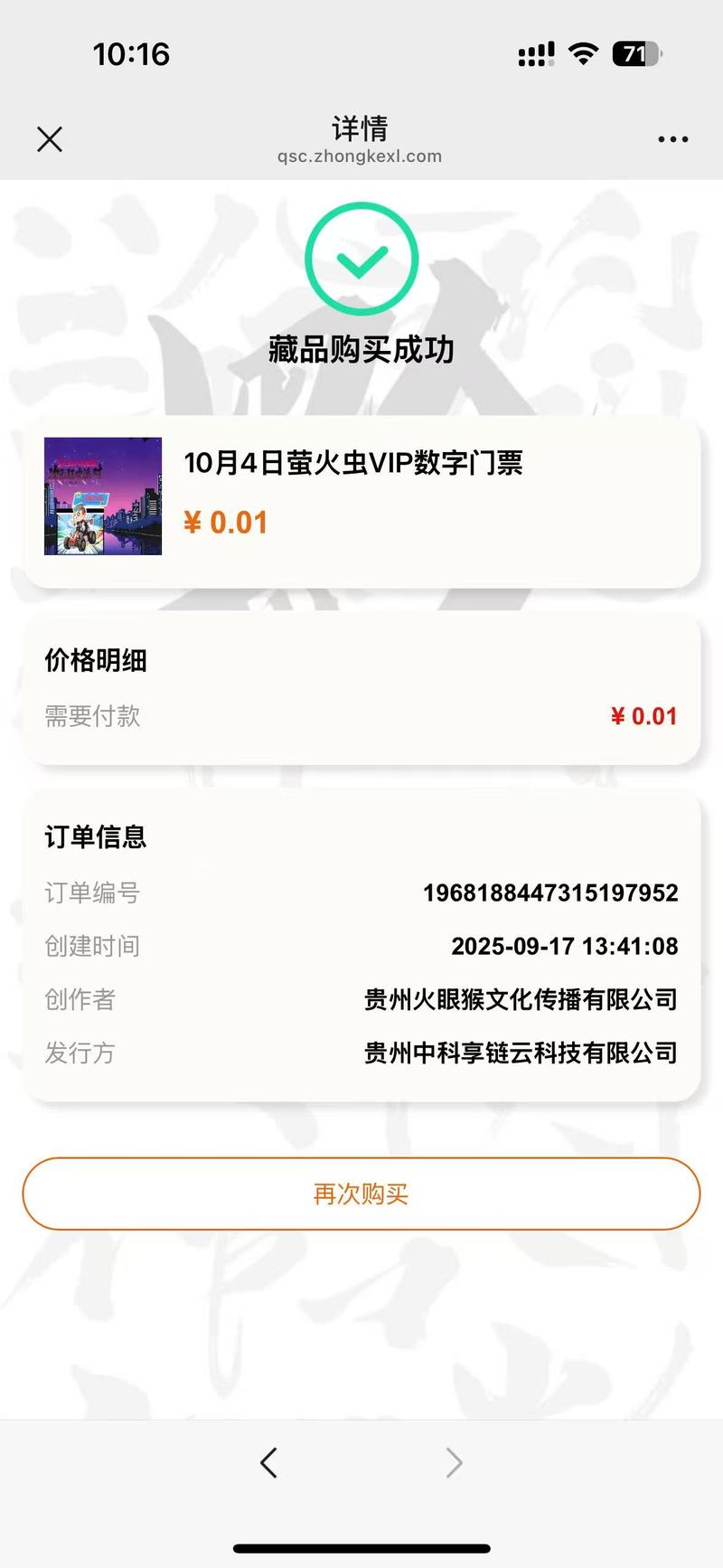The image size is (723, 1568).
Task: Close the 详情 web page
Action: (50, 139)
